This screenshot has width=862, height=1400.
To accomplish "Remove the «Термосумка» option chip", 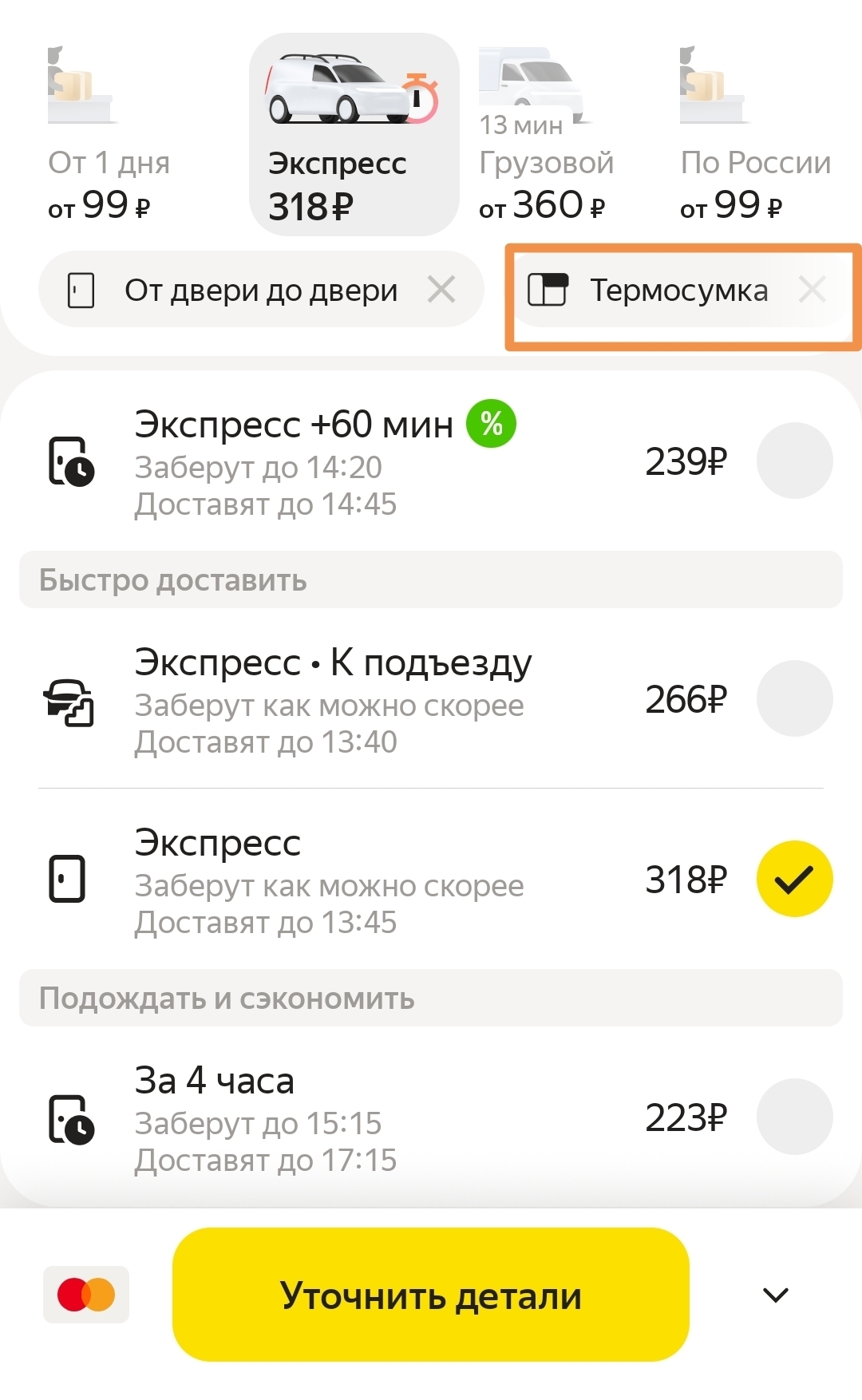I will [812, 289].
